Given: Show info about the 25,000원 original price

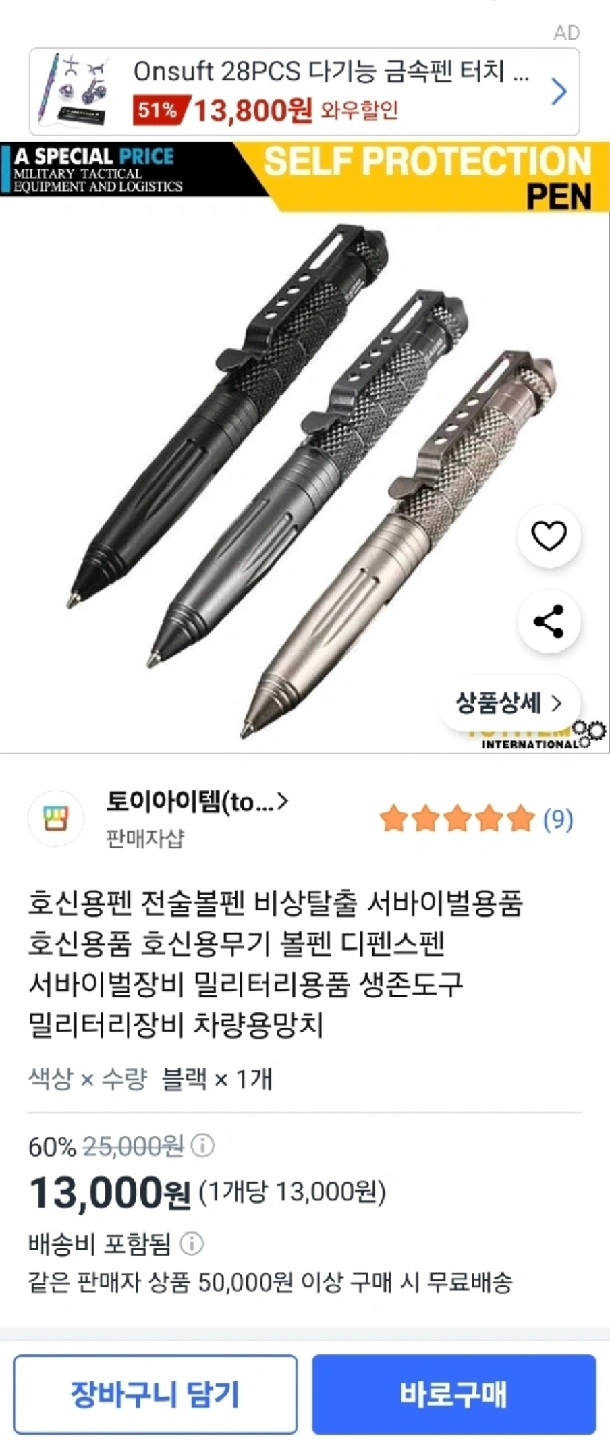Looking at the screenshot, I should tap(202, 1146).
